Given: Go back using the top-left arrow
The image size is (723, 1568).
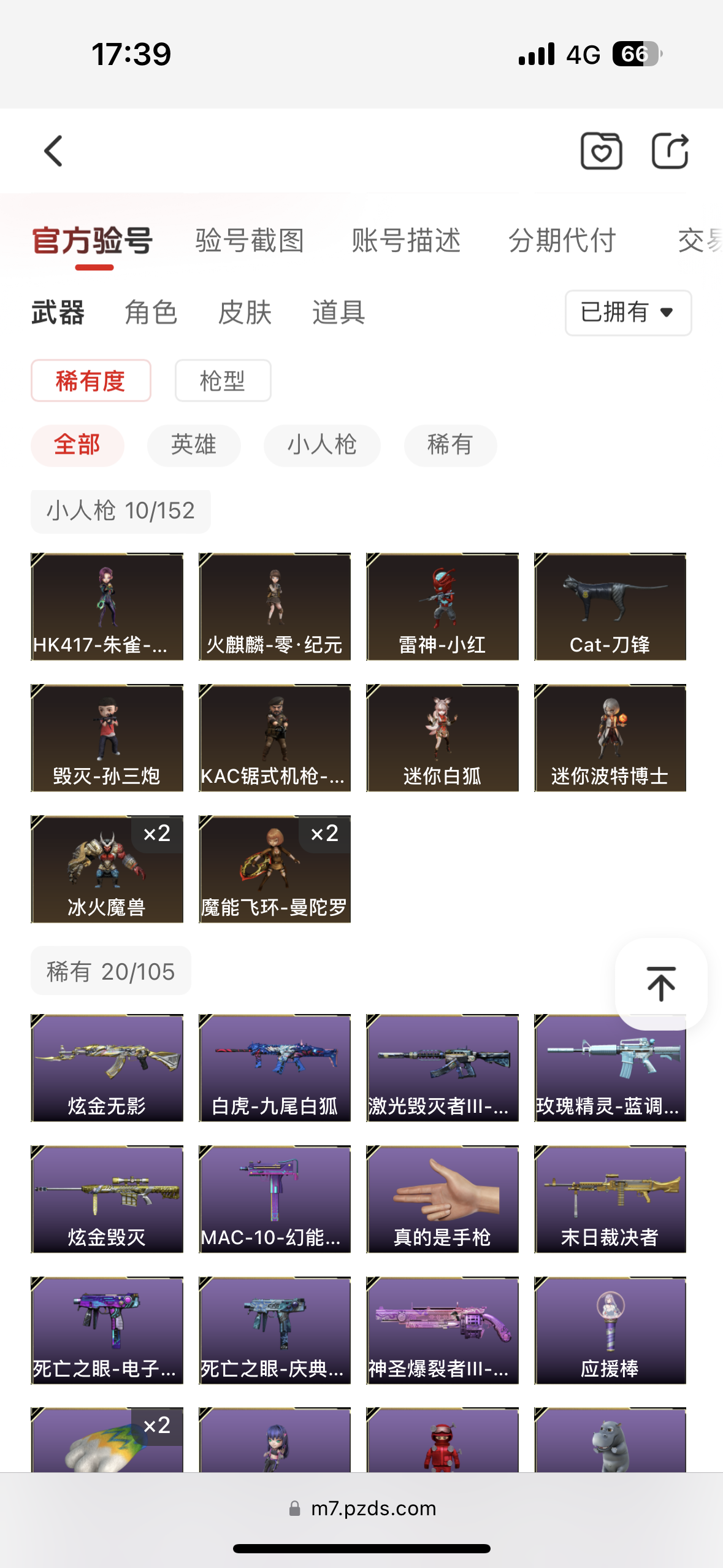Looking at the screenshot, I should click(x=54, y=151).
